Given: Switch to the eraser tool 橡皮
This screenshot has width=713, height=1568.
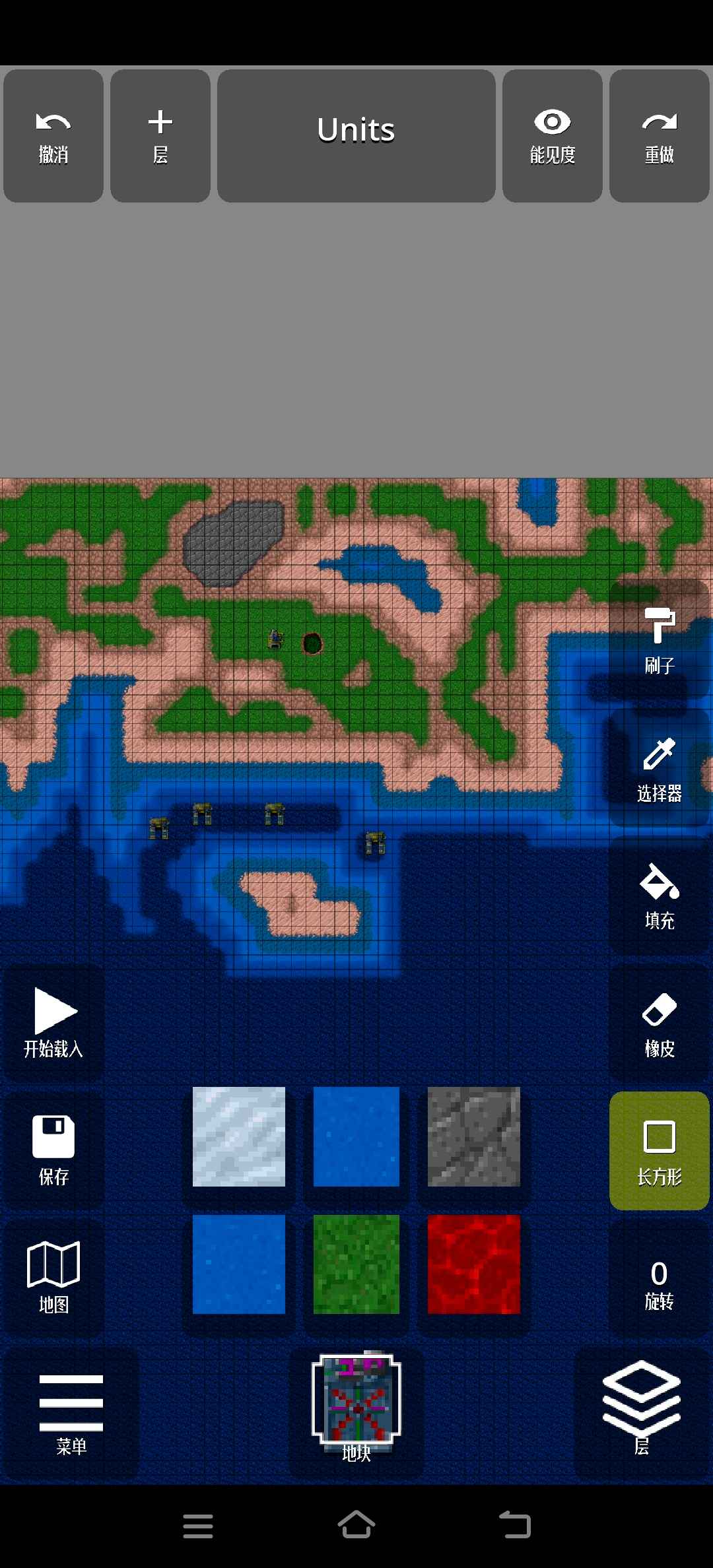Looking at the screenshot, I should point(660,1024).
